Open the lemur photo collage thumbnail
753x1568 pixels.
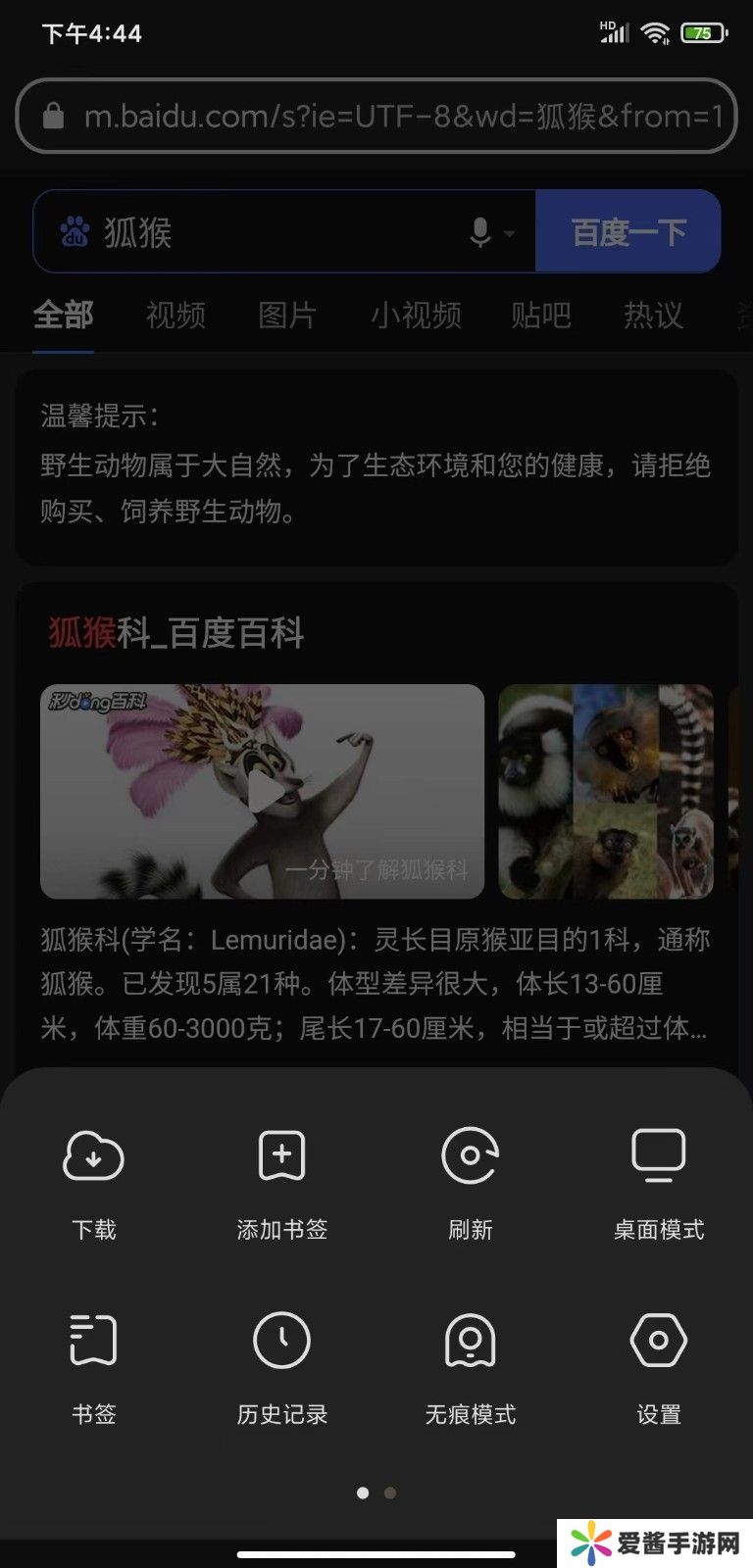click(x=606, y=791)
